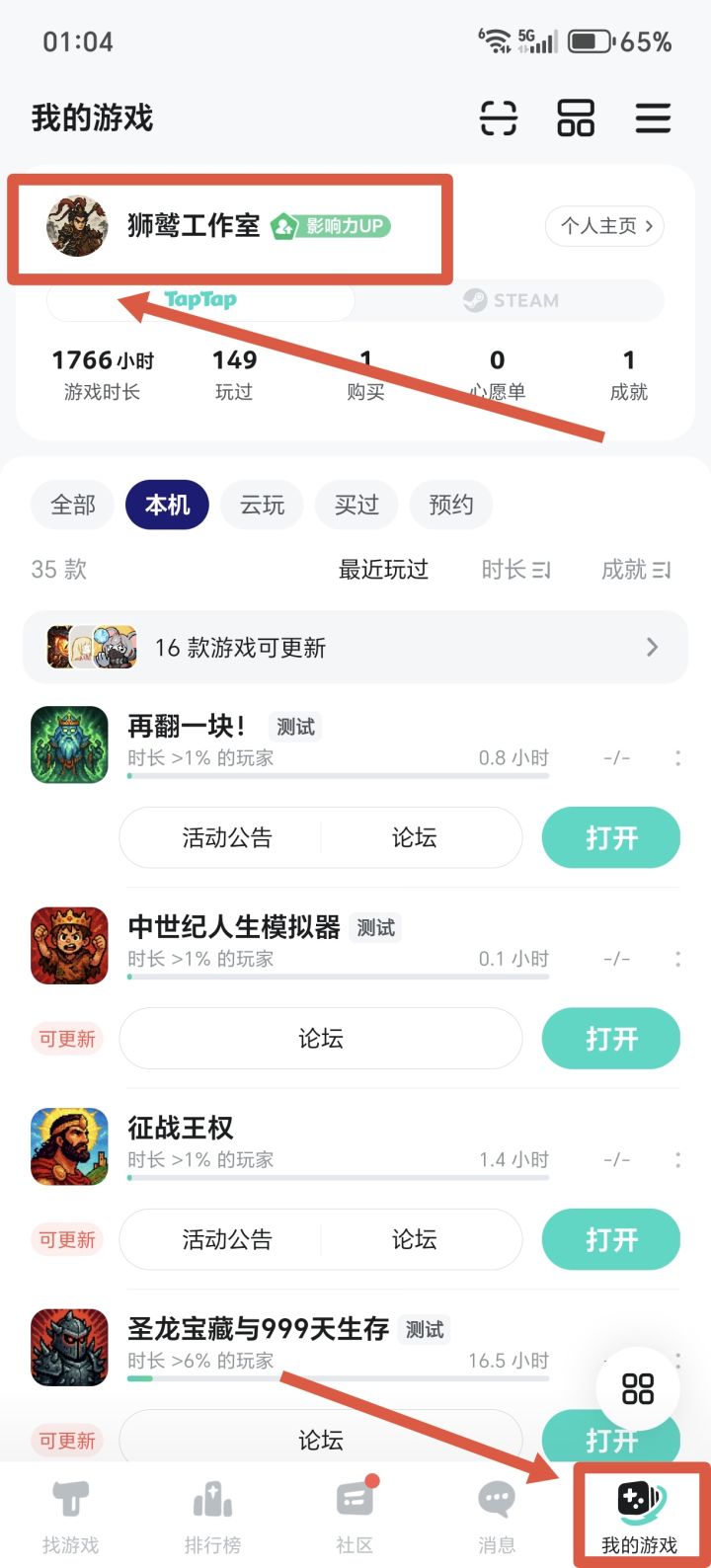The image size is (711, 1568).
Task: Open the 论坛 for 中世纪人生模拟器
Action: [x=320, y=1039]
